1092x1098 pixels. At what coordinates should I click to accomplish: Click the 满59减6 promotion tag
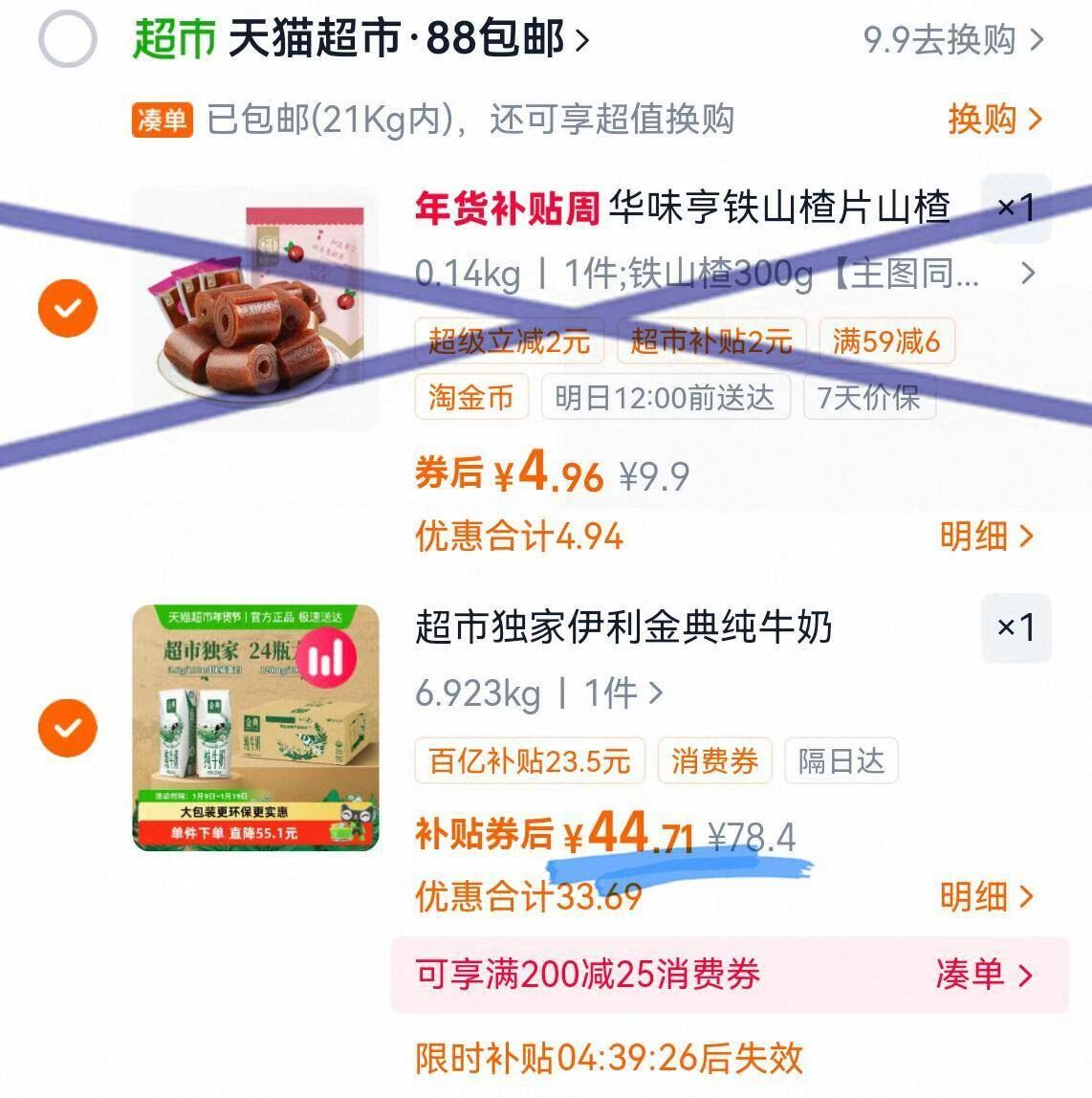pyautogui.click(x=885, y=341)
